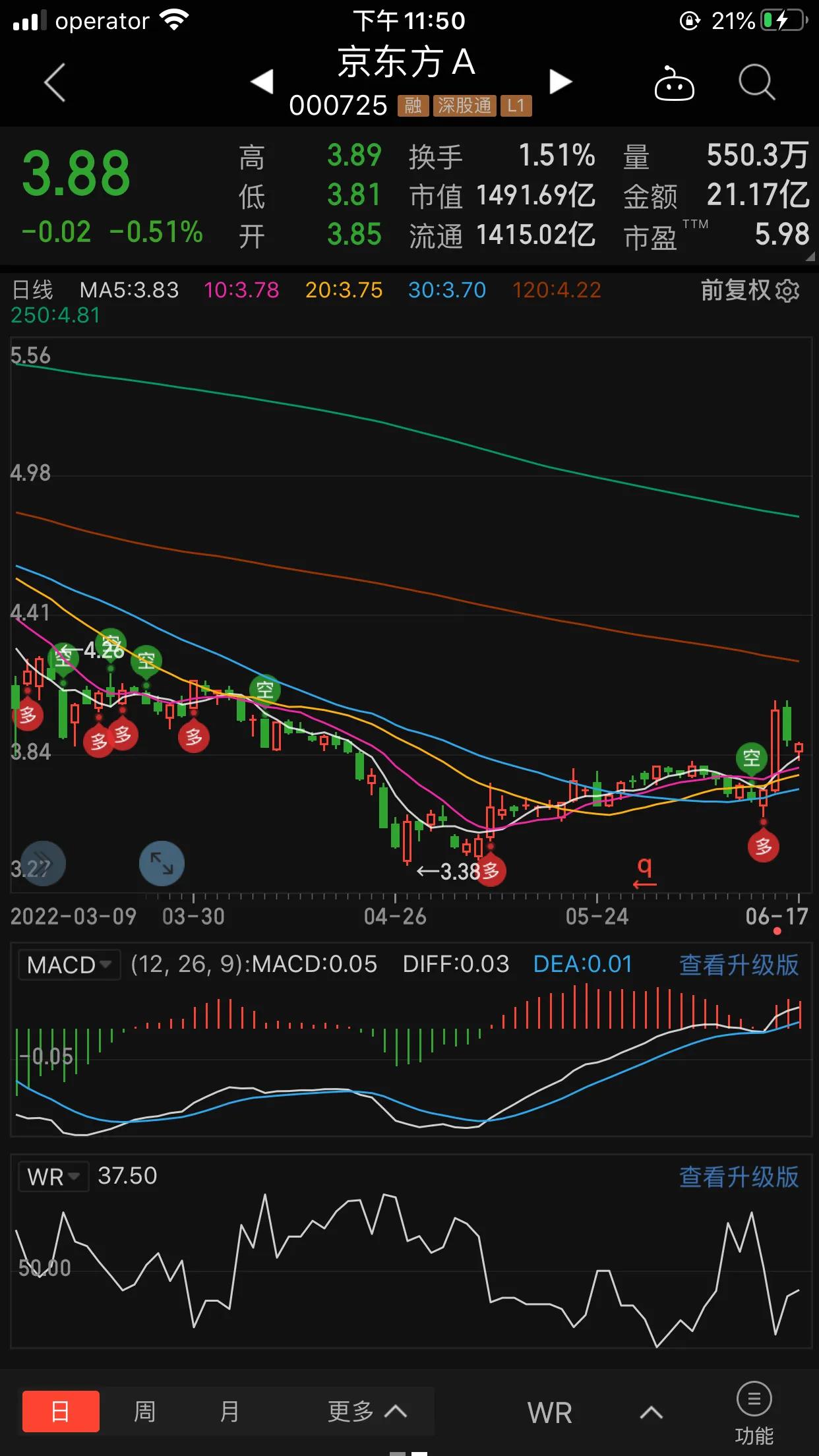
Task: Open the AI robot assistant
Action: (x=674, y=83)
